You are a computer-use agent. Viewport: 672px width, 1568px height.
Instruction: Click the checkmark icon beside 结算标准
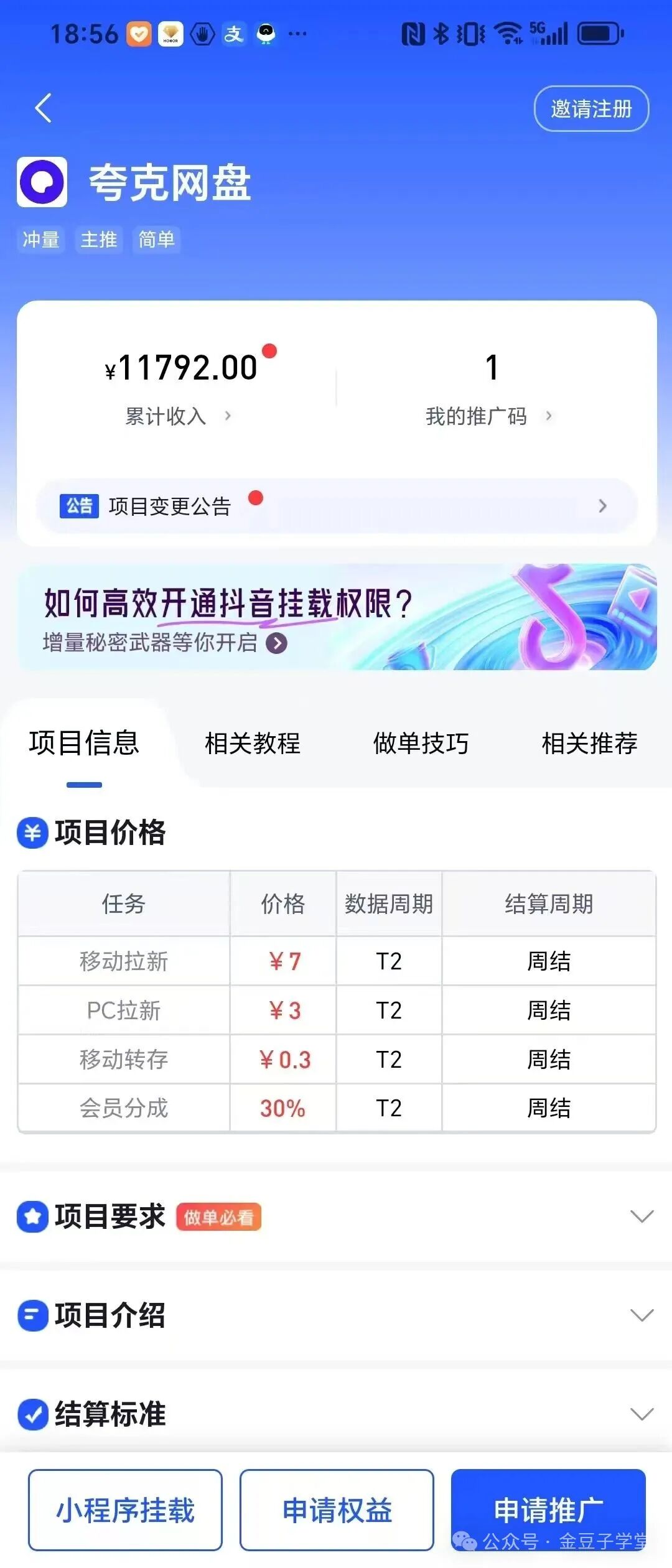click(x=33, y=1416)
